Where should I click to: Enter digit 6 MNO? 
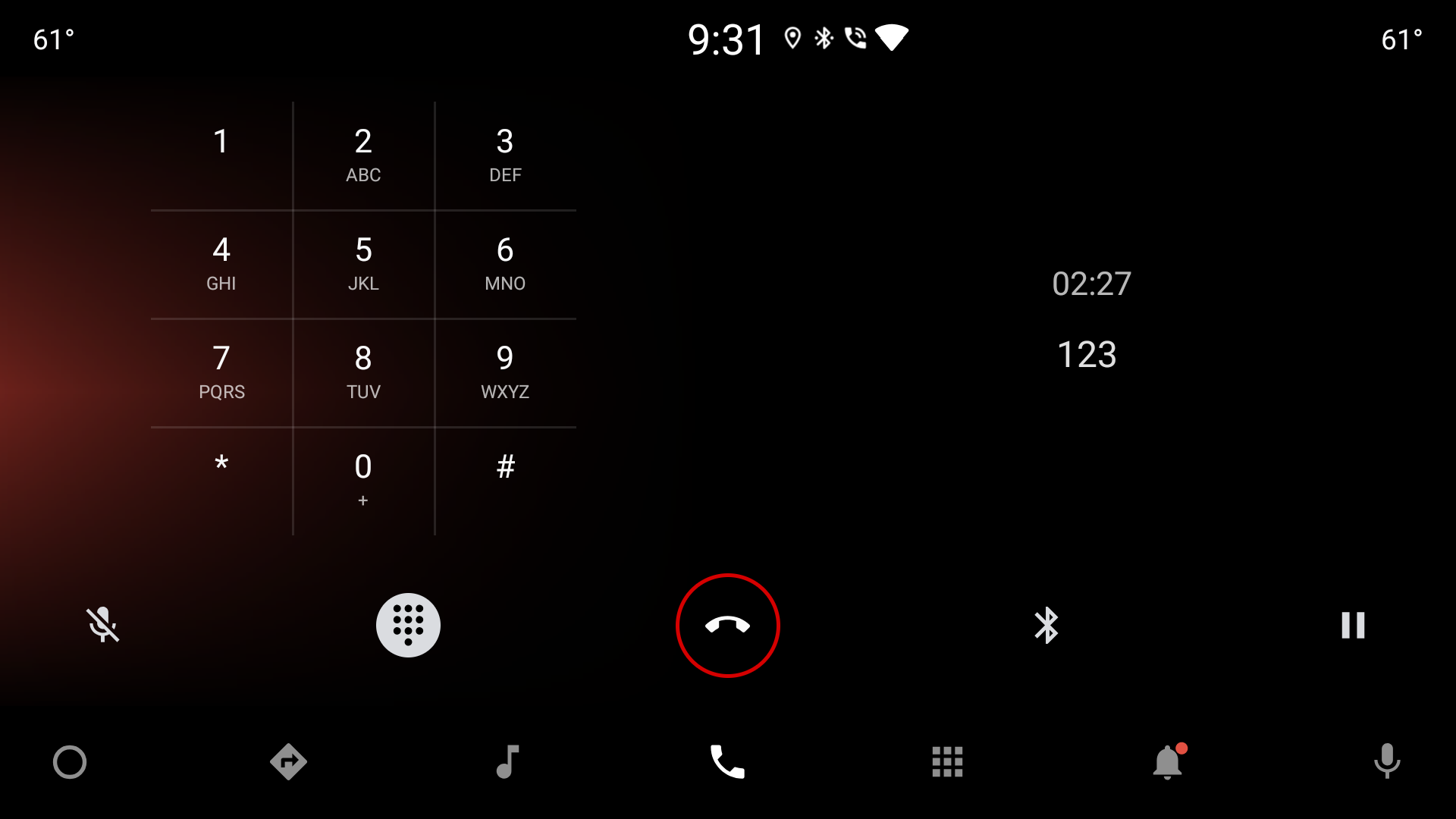pos(505,264)
